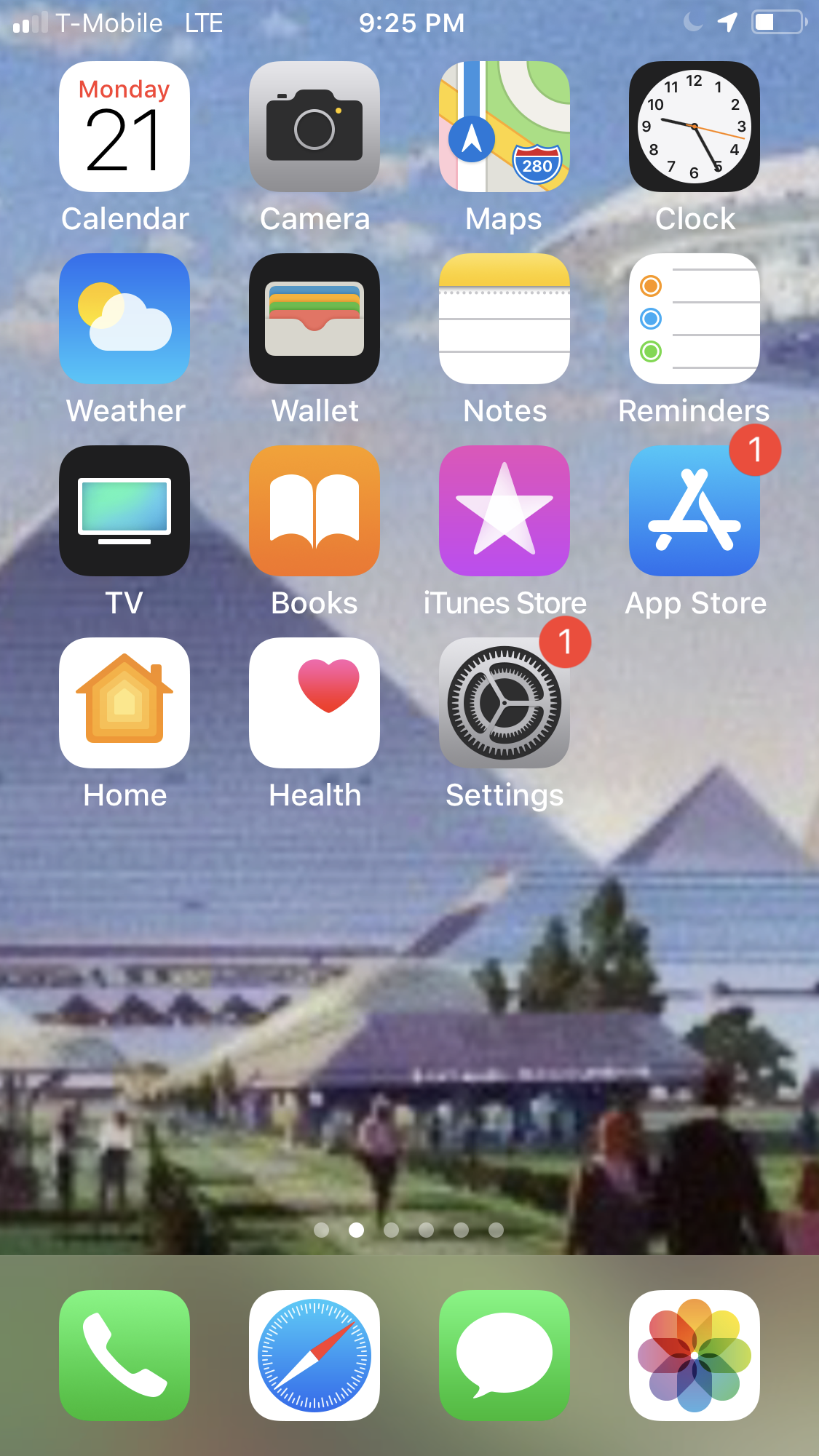Open the Calendar app
Viewport: 819px width, 1456px height.
pyautogui.click(x=124, y=127)
